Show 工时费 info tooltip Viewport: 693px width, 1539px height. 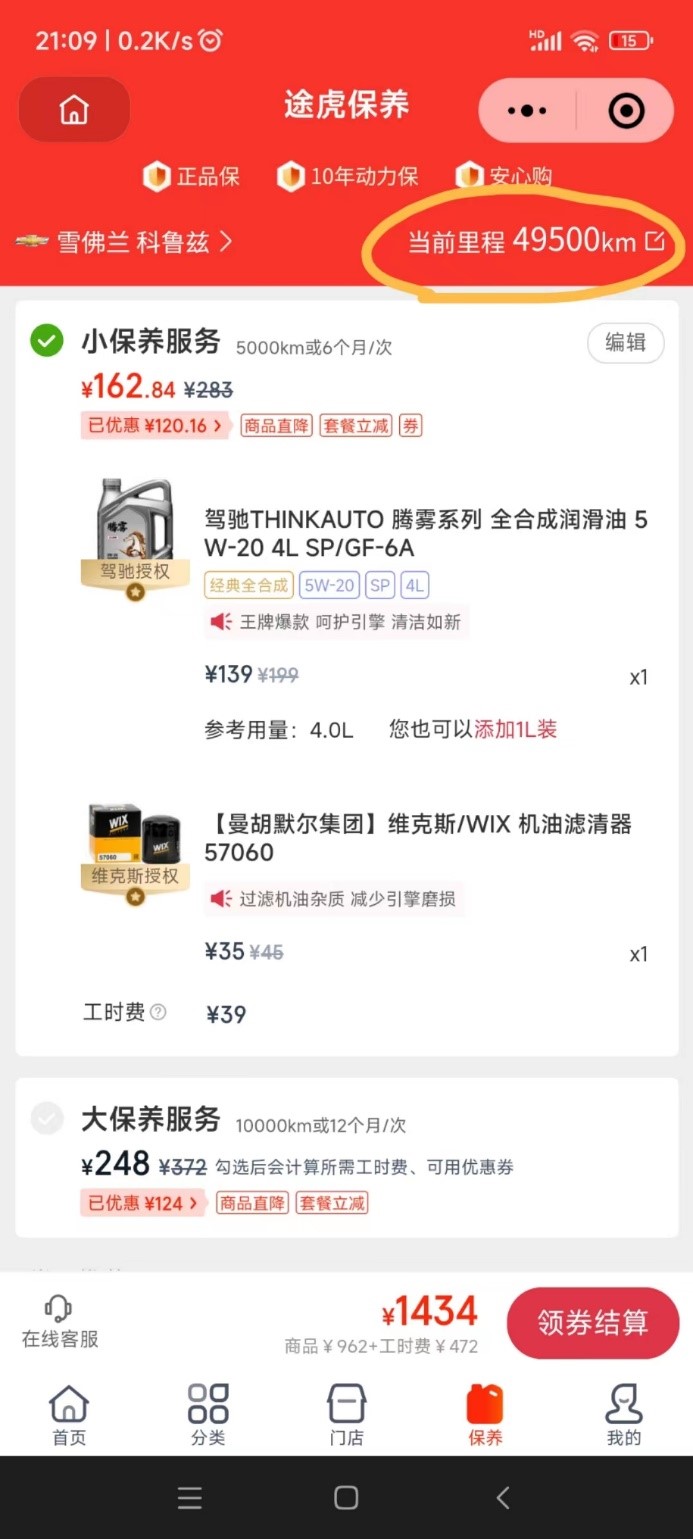click(x=158, y=1012)
